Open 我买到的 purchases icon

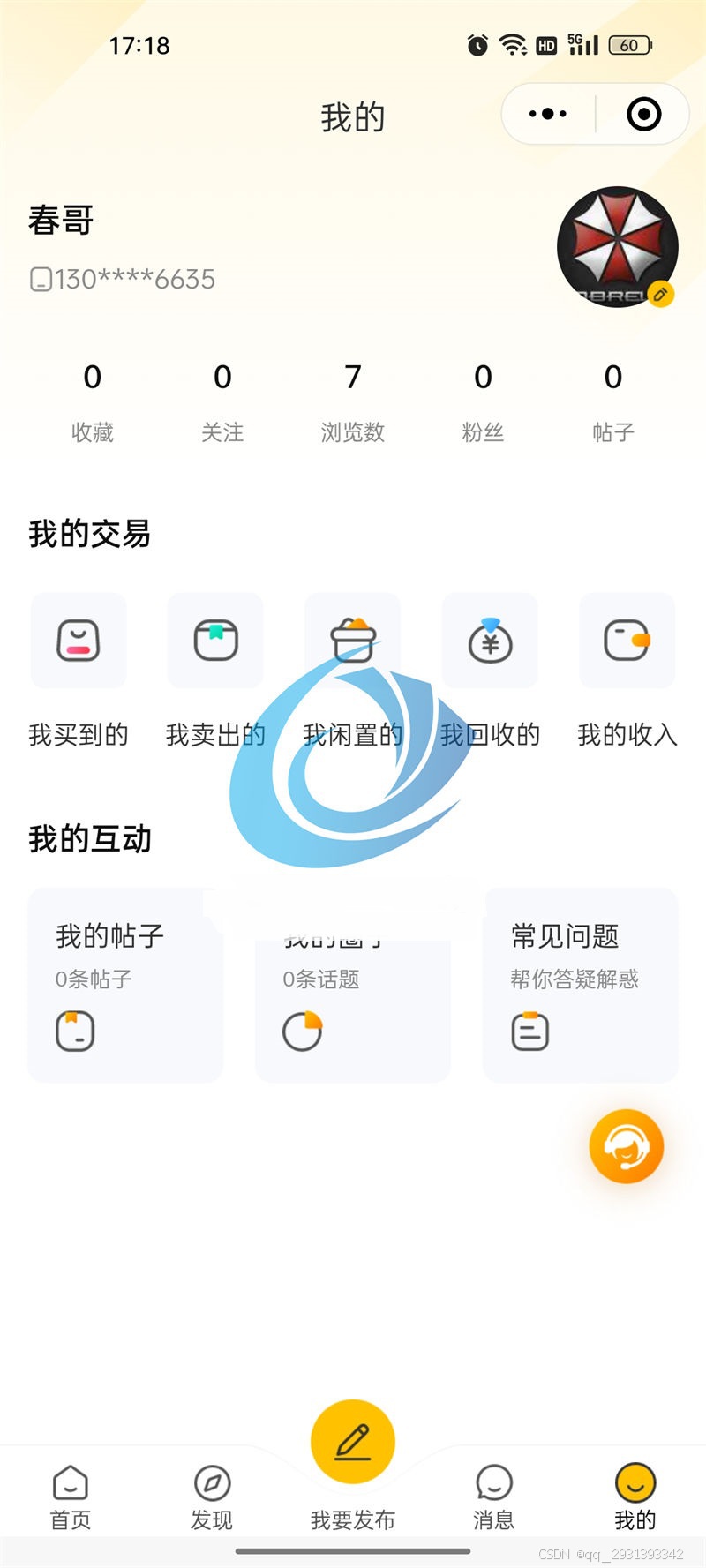coord(78,641)
